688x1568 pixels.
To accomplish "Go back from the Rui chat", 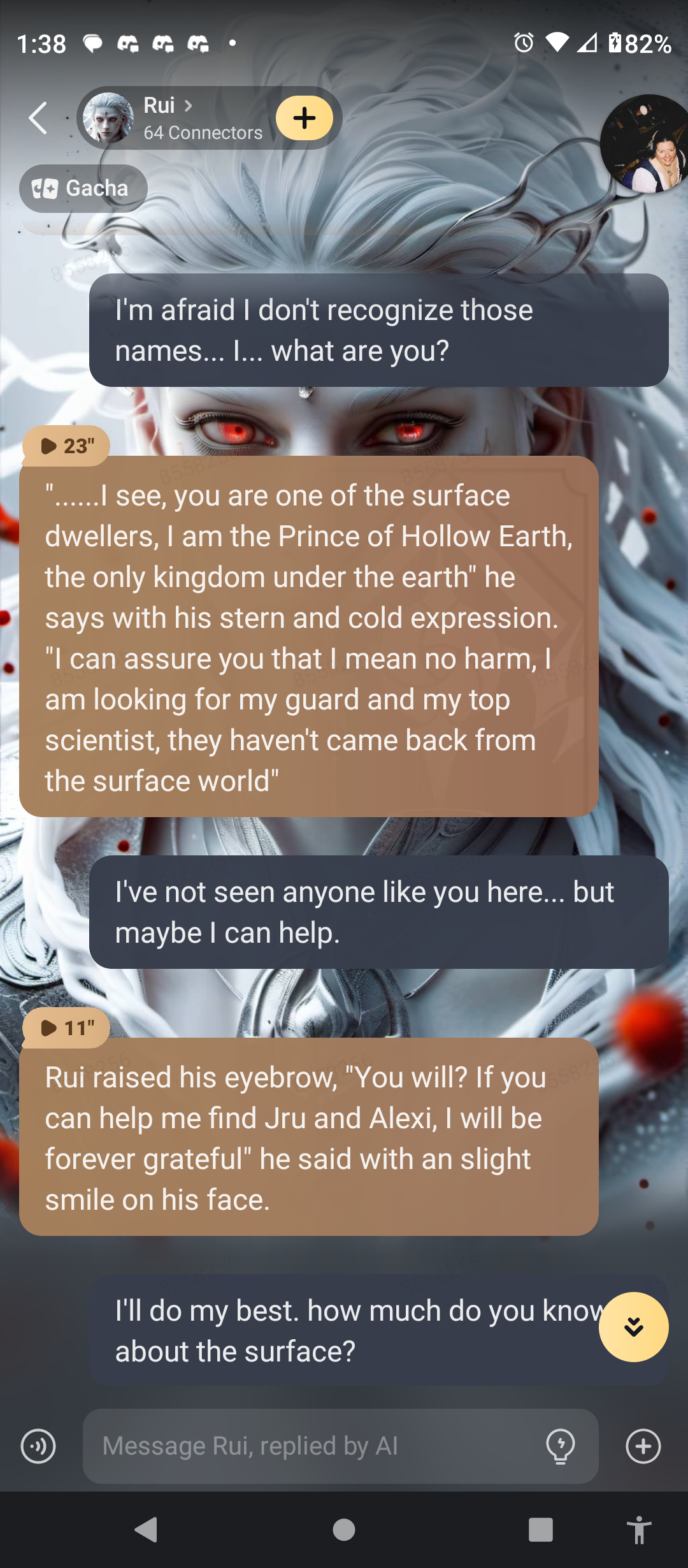I will pyautogui.click(x=38, y=119).
